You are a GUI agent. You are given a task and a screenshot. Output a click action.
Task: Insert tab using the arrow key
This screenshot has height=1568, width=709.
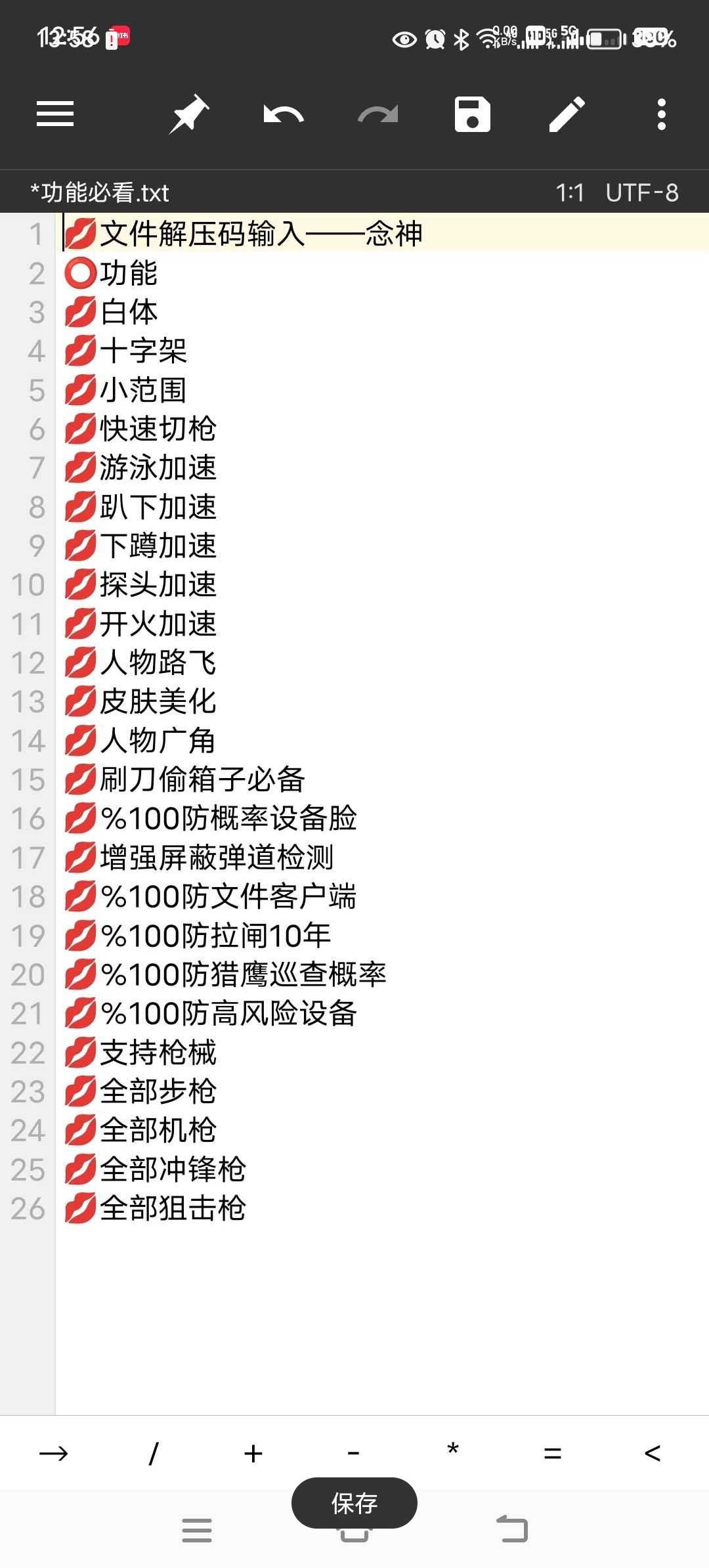click(x=54, y=1454)
